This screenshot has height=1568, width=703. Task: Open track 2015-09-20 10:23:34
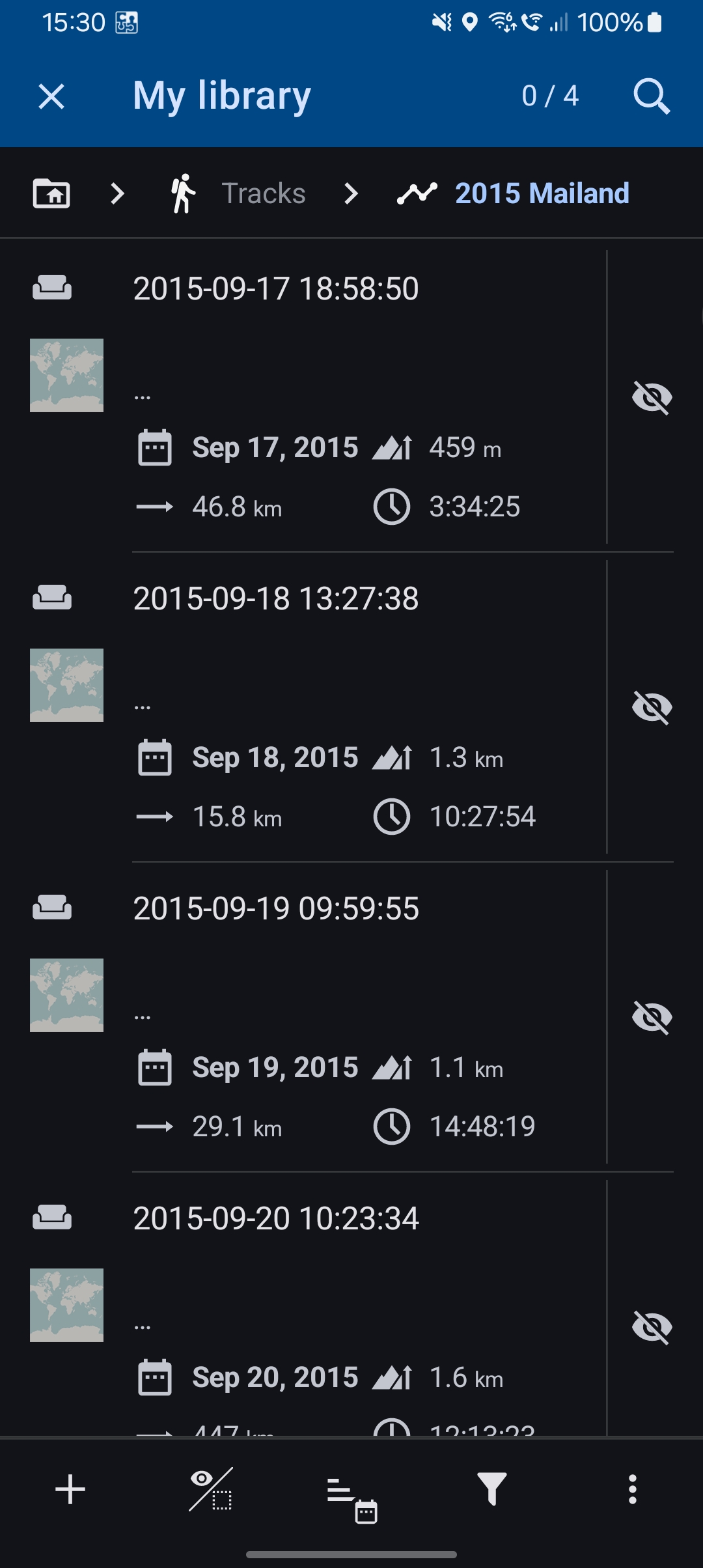[275, 1218]
